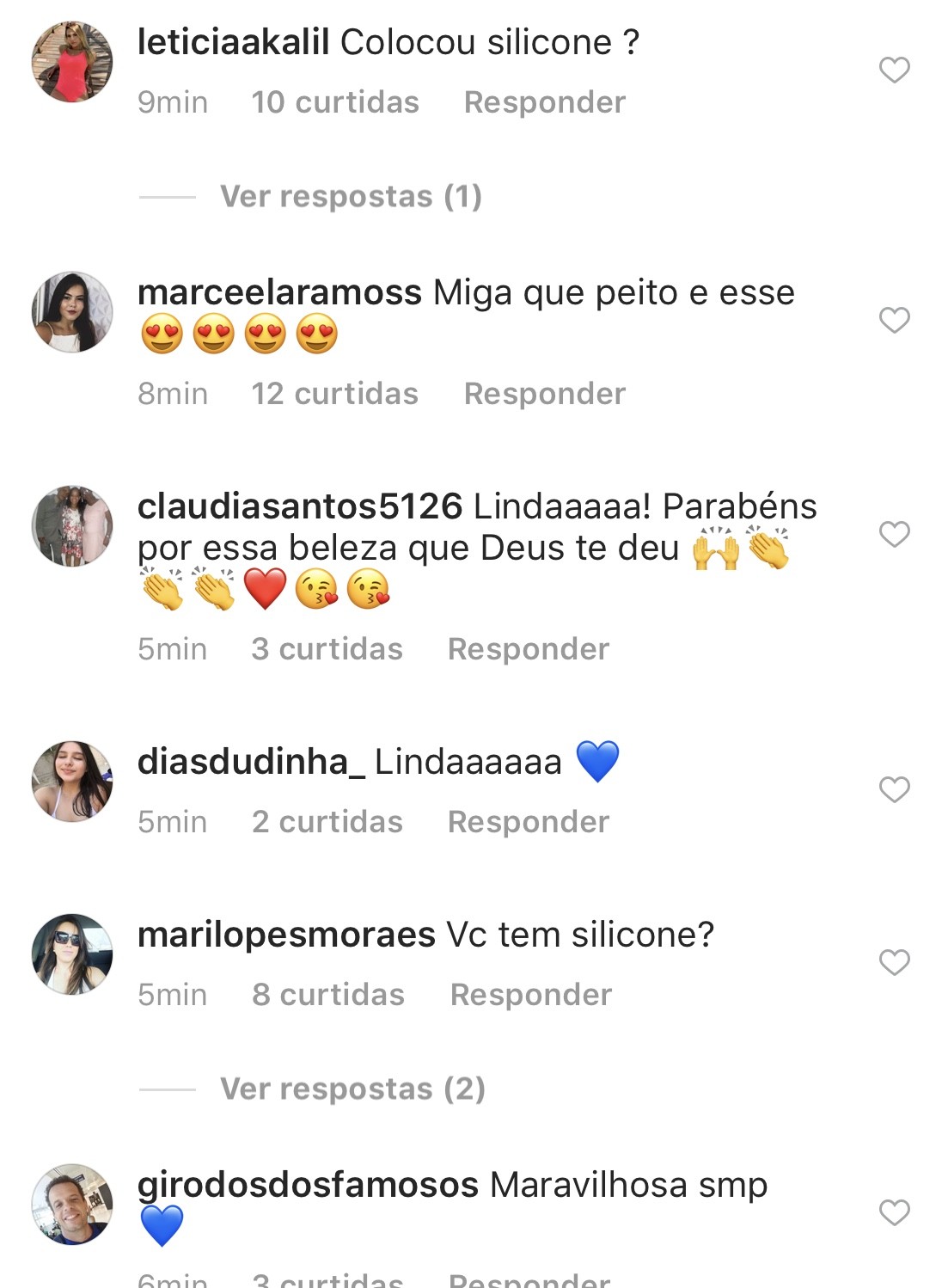Like claudiasantos5126's comment

(x=894, y=535)
